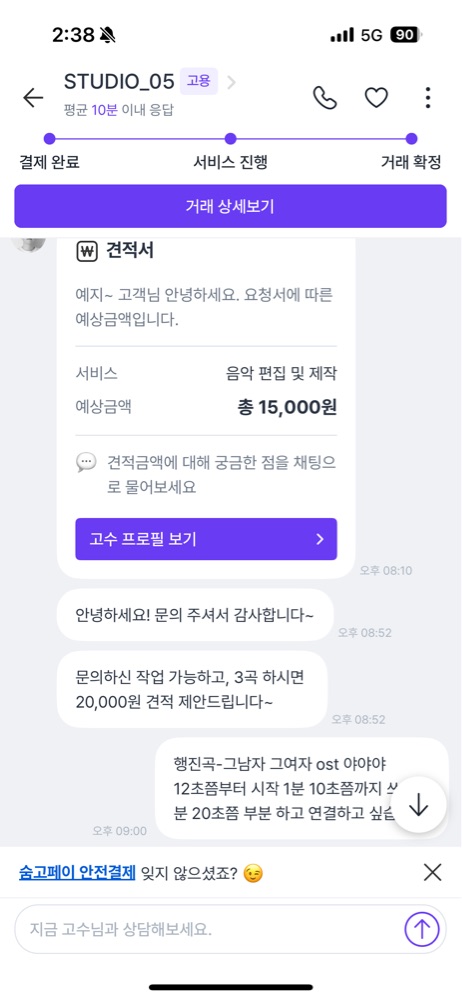This screenshot has height=1000, width=462.
Task: Send message with the up-arrow button
Action: (x=422, y=929)
